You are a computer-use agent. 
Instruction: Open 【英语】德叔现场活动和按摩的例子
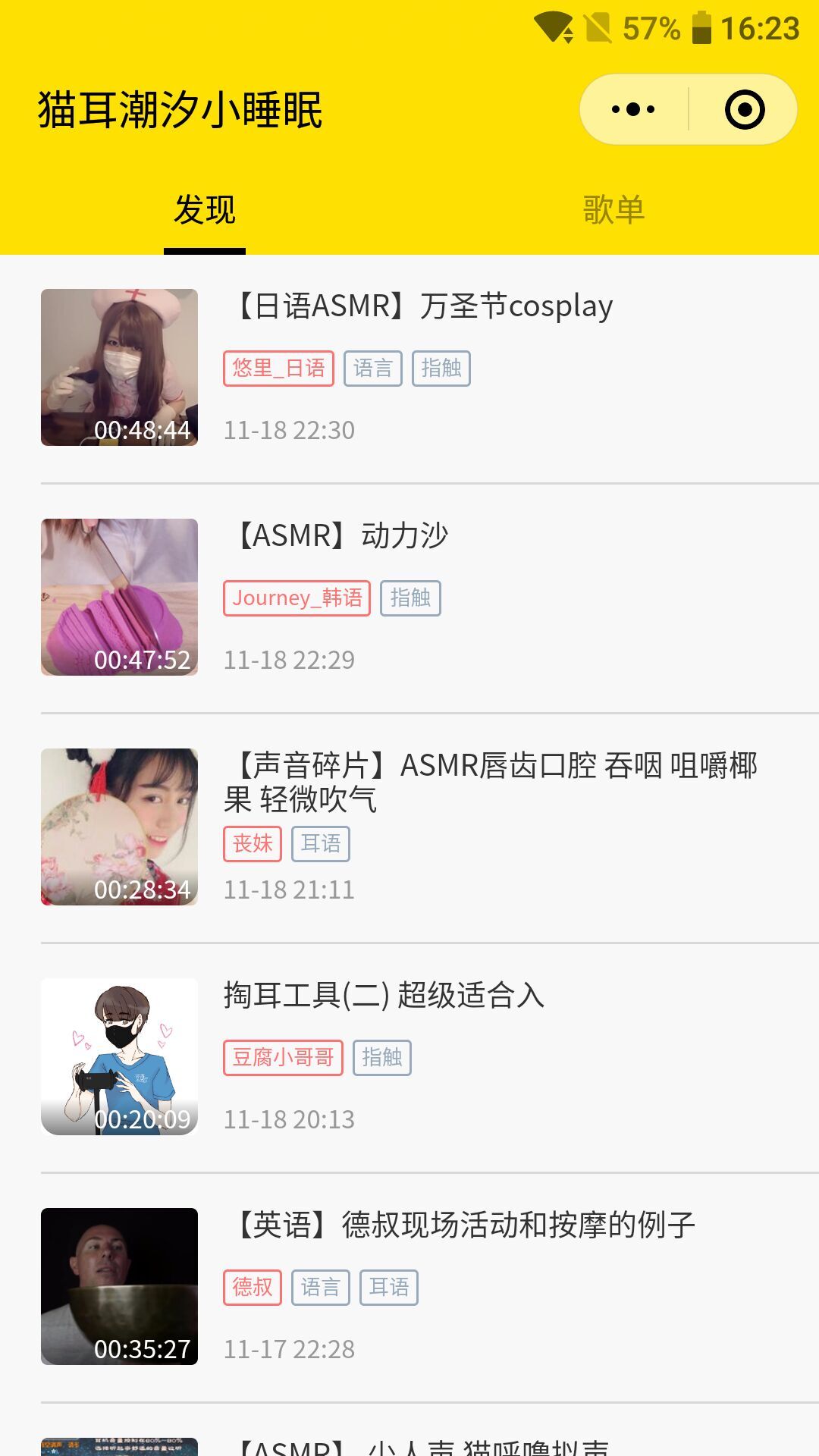click(x=460, y=1225)
